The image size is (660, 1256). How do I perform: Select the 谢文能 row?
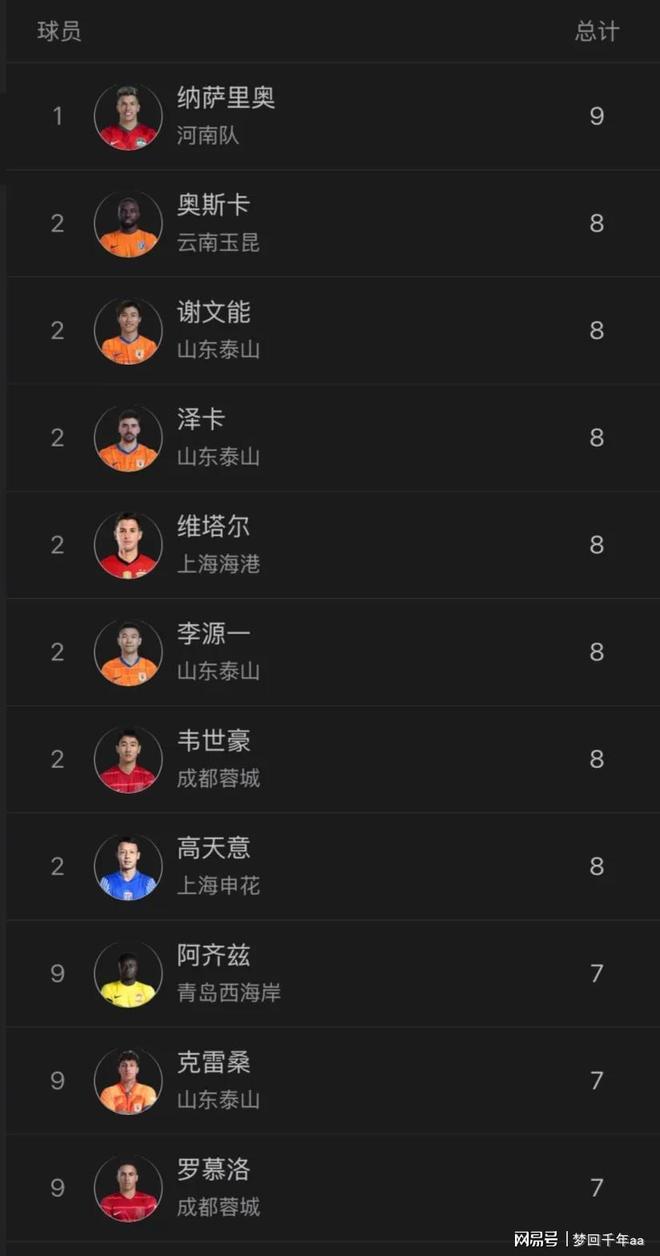(213, 313)
